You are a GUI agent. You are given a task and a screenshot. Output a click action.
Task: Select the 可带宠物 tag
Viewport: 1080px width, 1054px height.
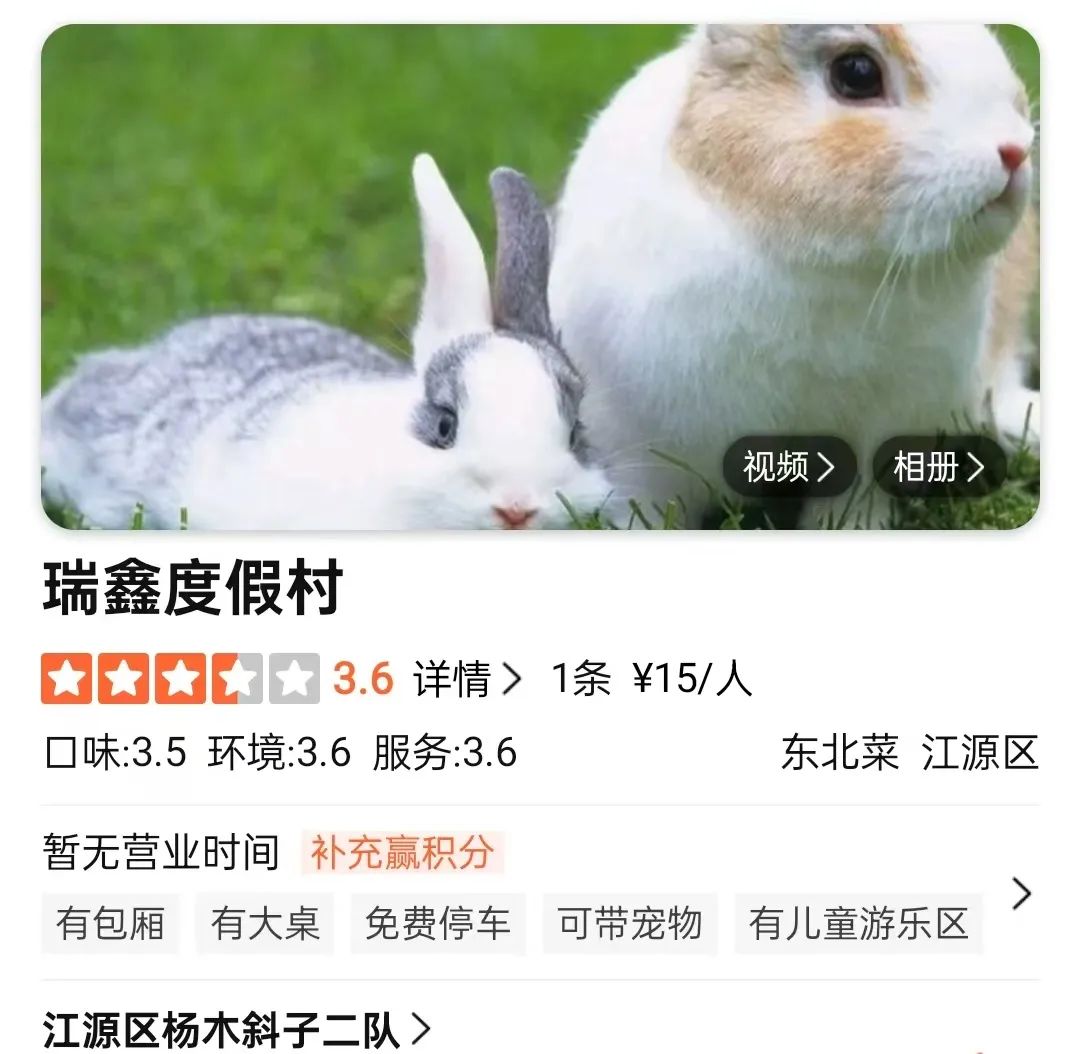point(629,923)
